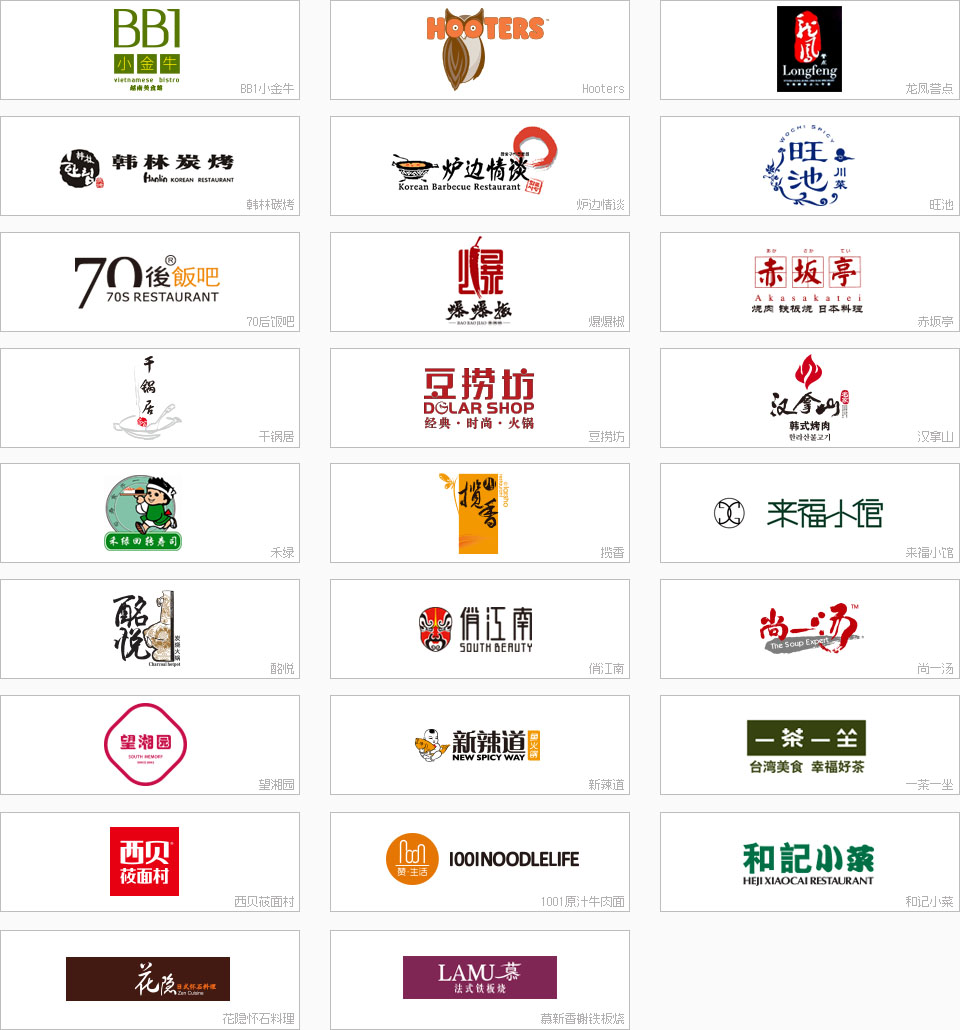Tap the 爆爆椒 brand tile
This screenshot has width=960, height=1030.
[x=480, y=282]
